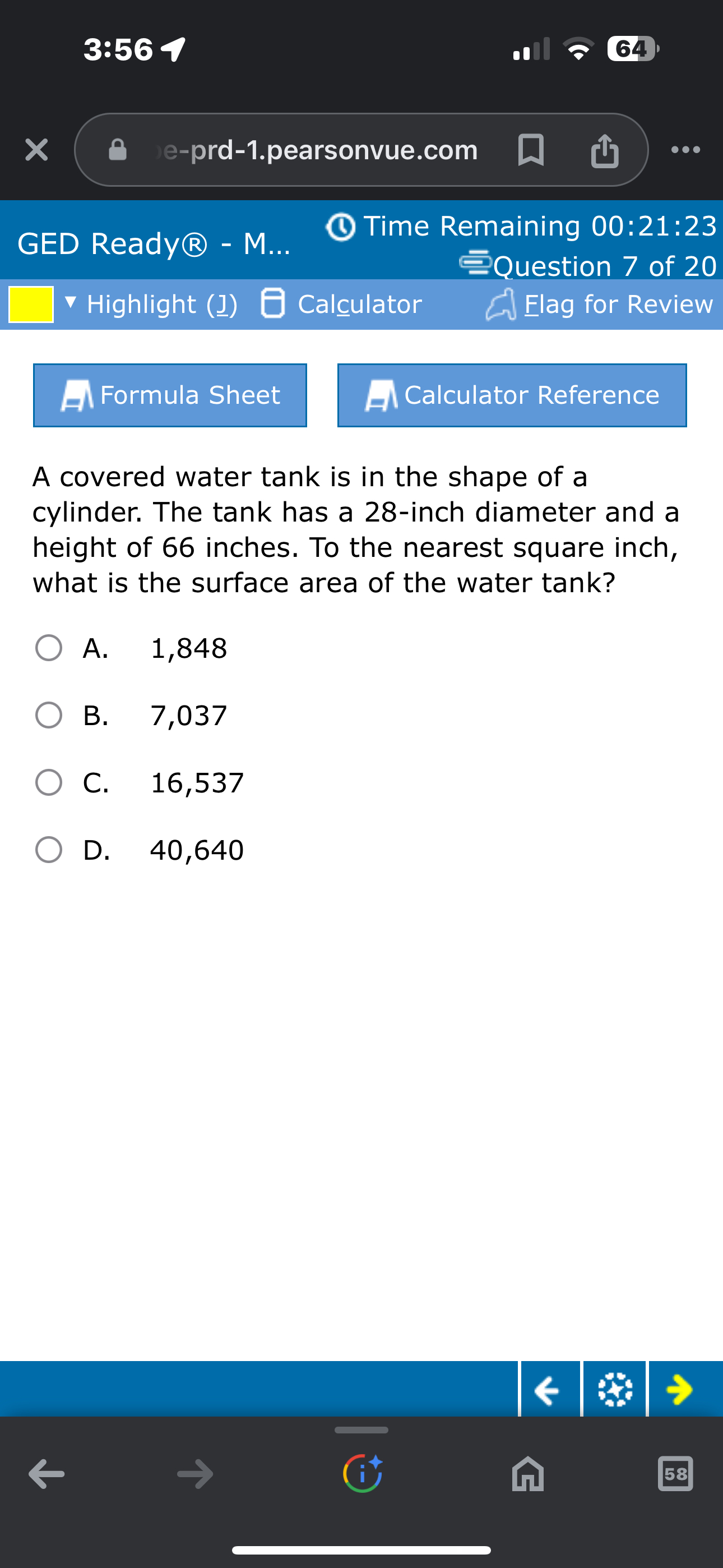Open the Calculator Reference
Image resolution: width=723 pixels, height=1568 pixels.
tap(512, 395)
